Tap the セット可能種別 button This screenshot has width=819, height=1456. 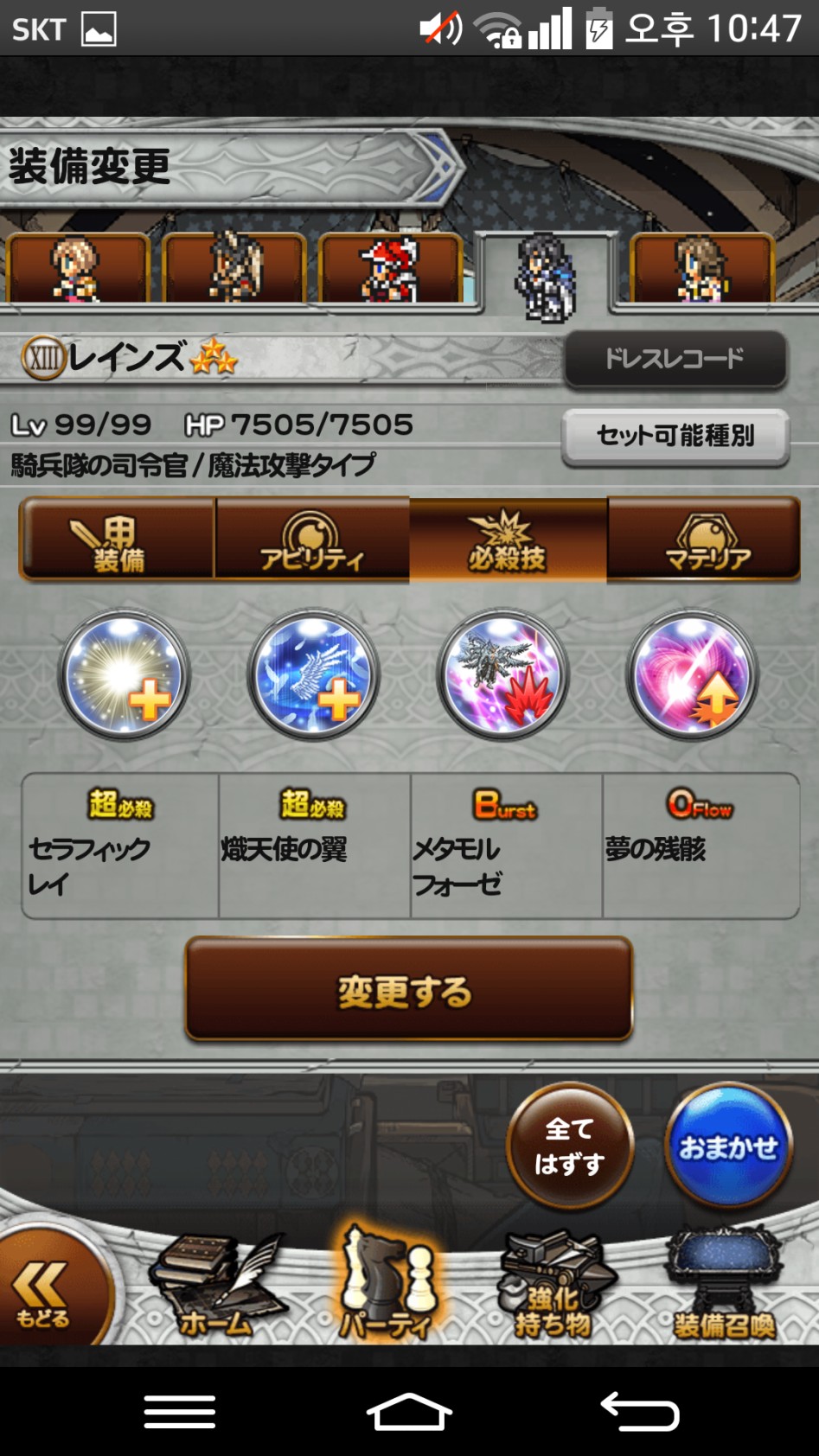coord(675,436)
